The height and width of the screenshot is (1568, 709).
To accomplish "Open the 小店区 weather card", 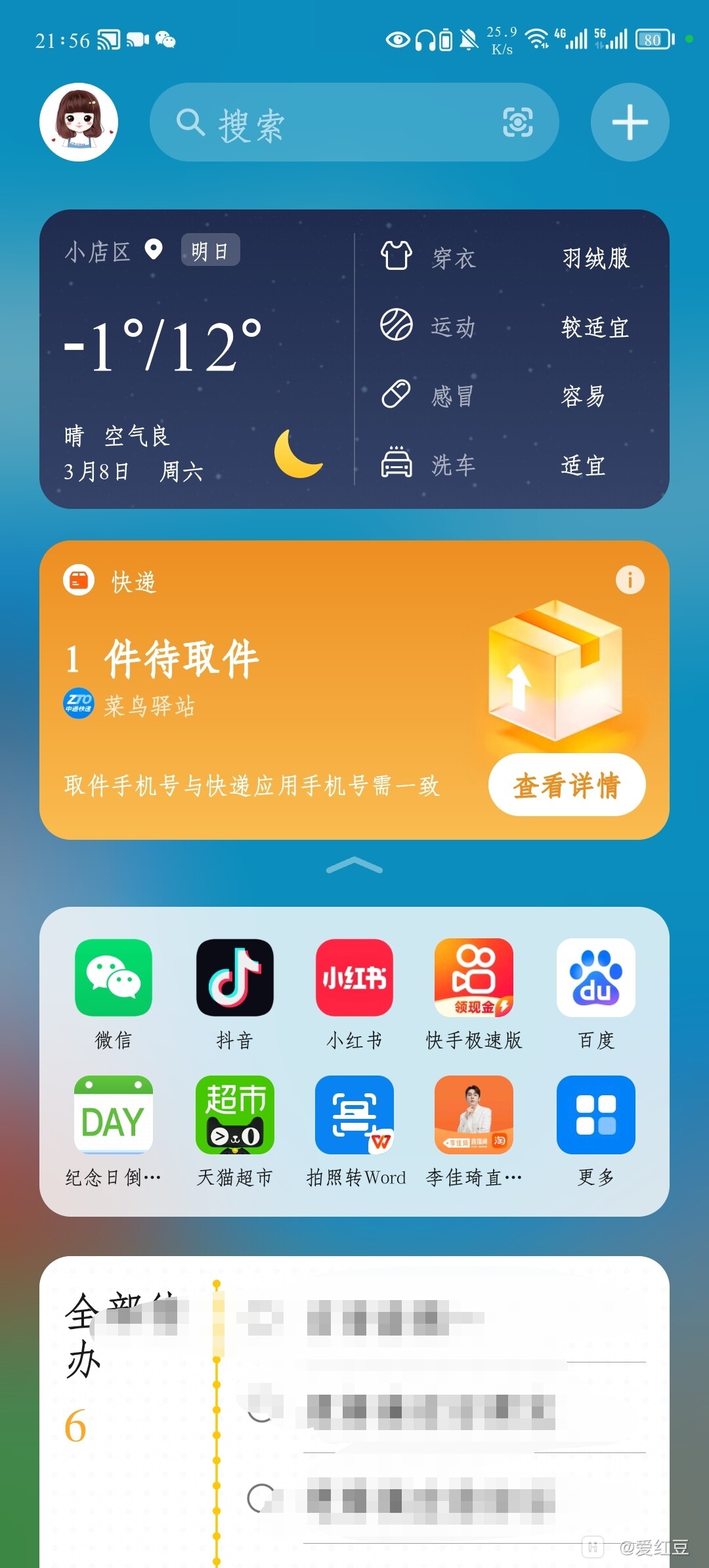I will point(197,359).
